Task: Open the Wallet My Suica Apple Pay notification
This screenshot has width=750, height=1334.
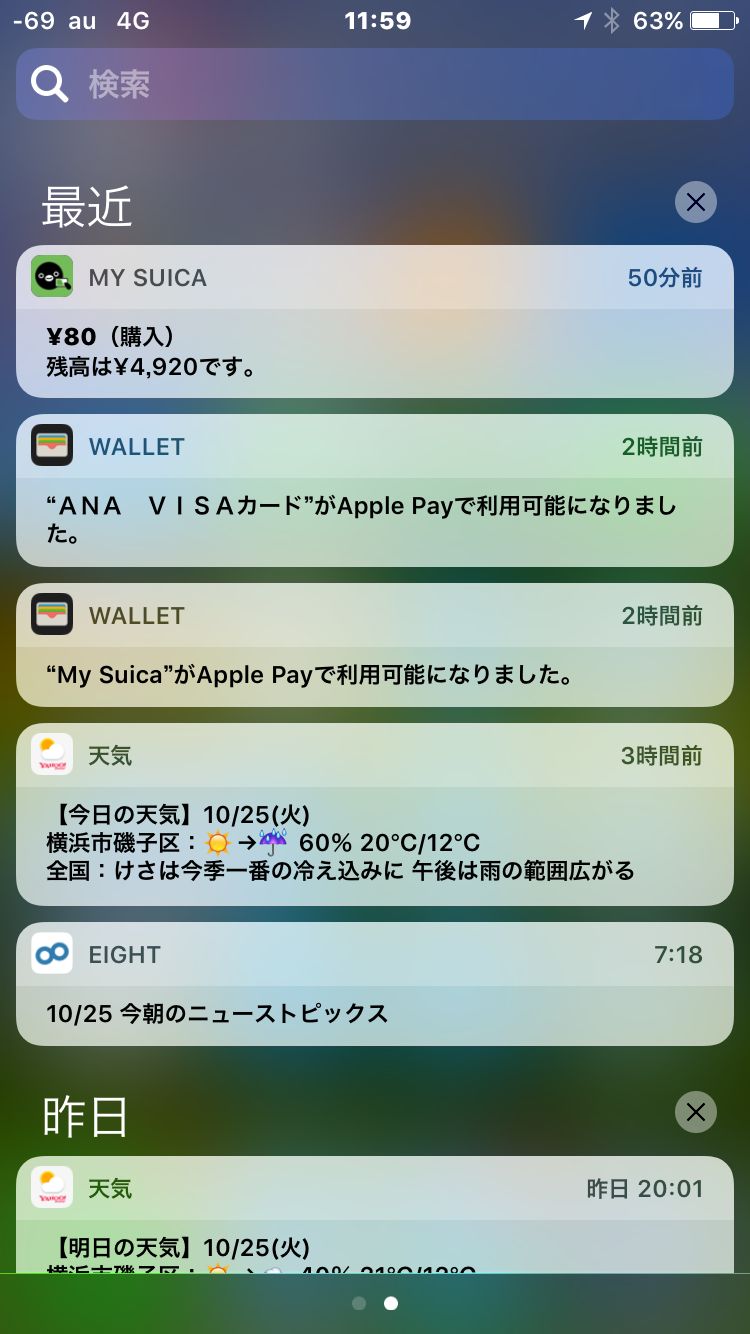Action: point(375,645)
